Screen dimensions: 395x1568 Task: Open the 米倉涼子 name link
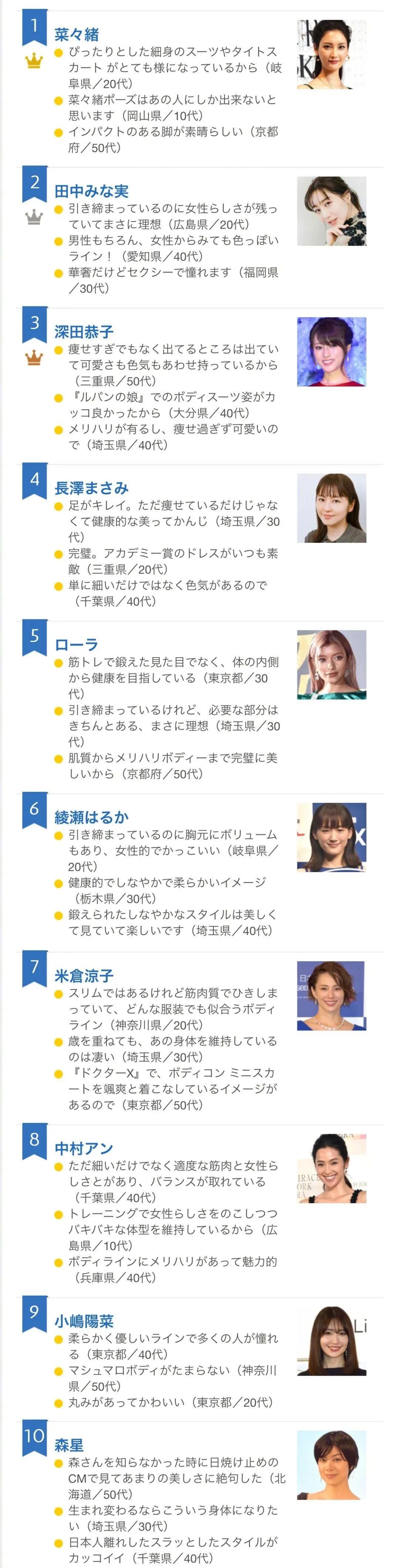[84, 976]
